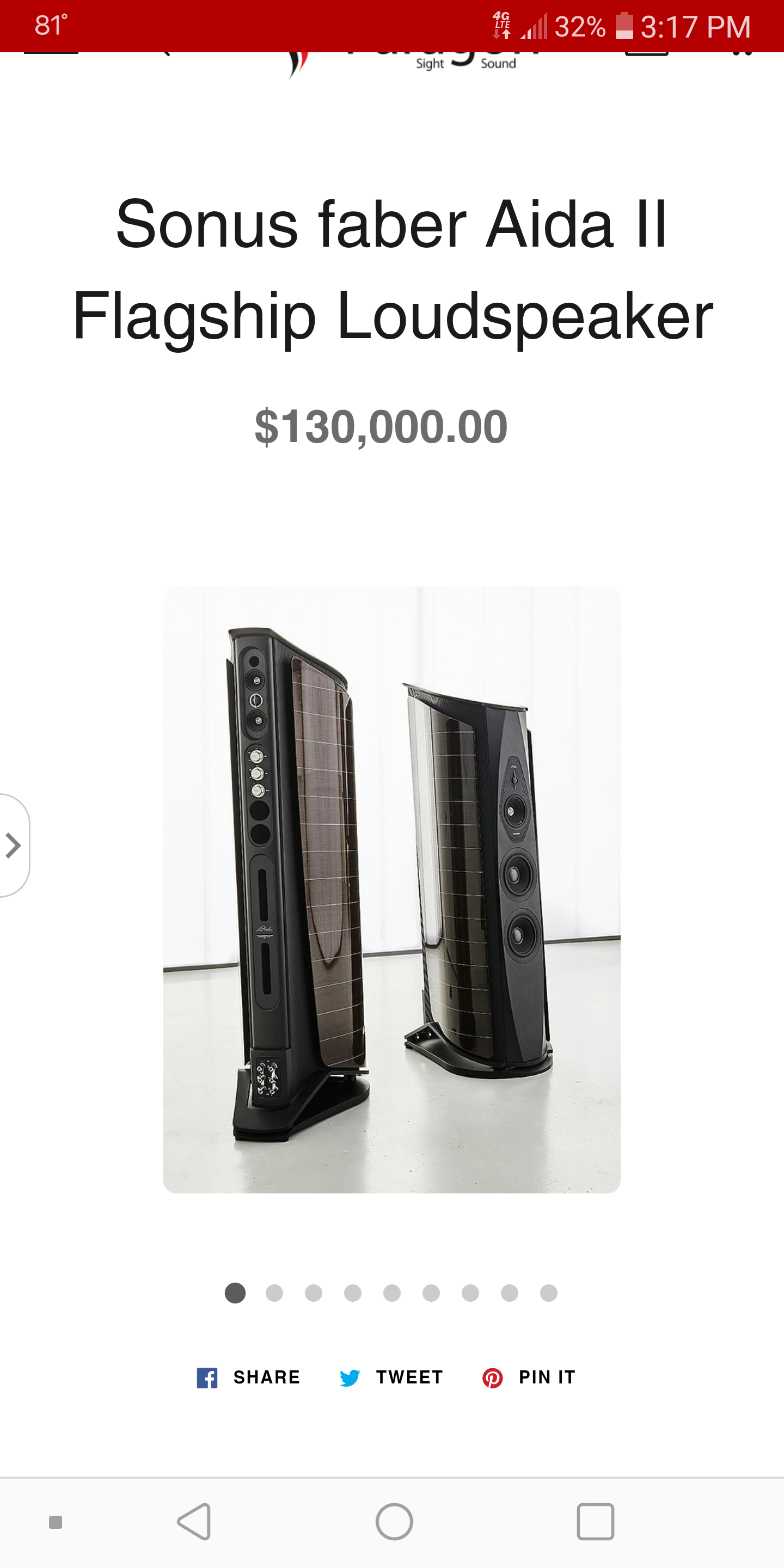
Task: Open the Aida II product photo
Action: click(392, 889)
